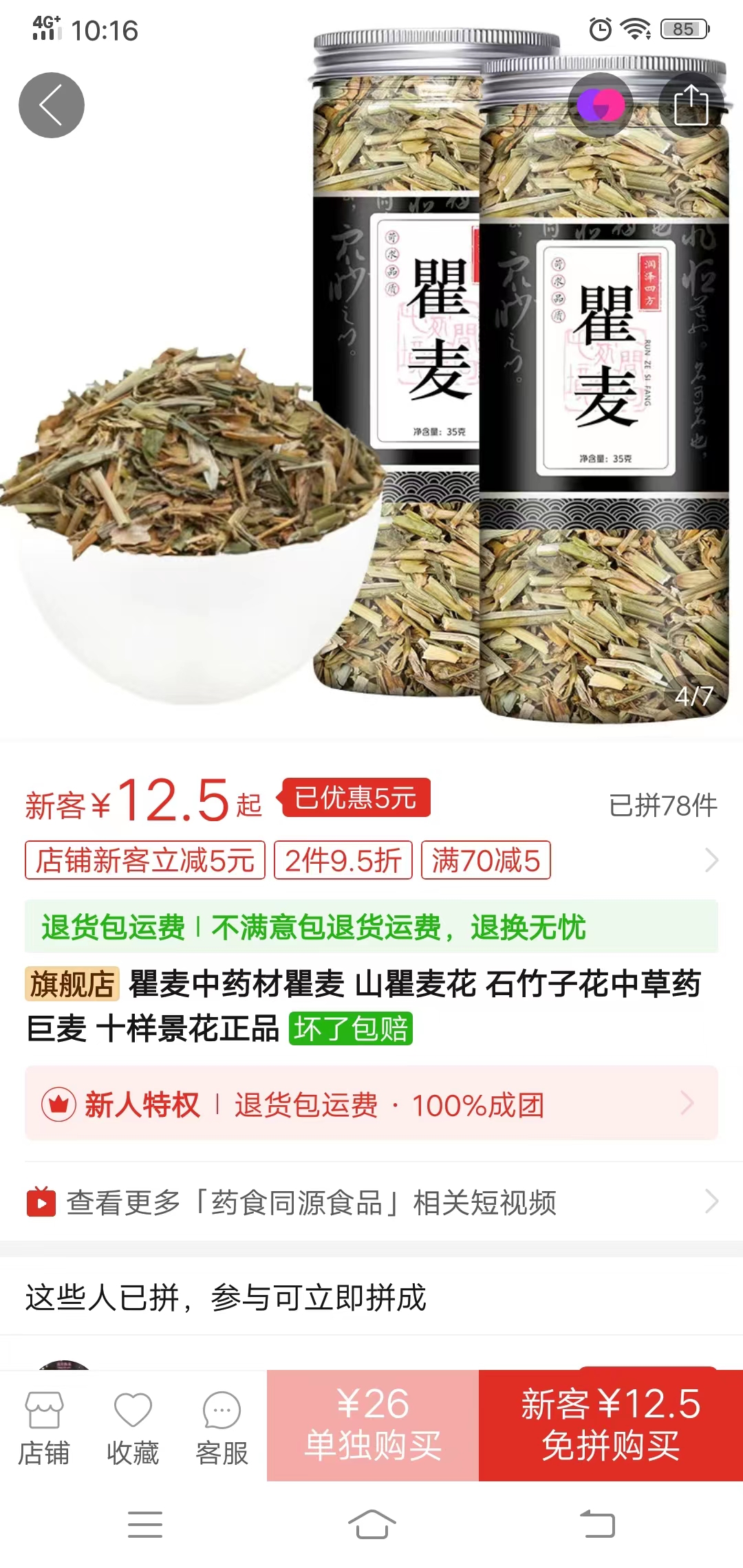Image resolution: width=743 pixels, height=1568 pixels.
Task: Tap the system back button
Action: tap(597, 1524)
